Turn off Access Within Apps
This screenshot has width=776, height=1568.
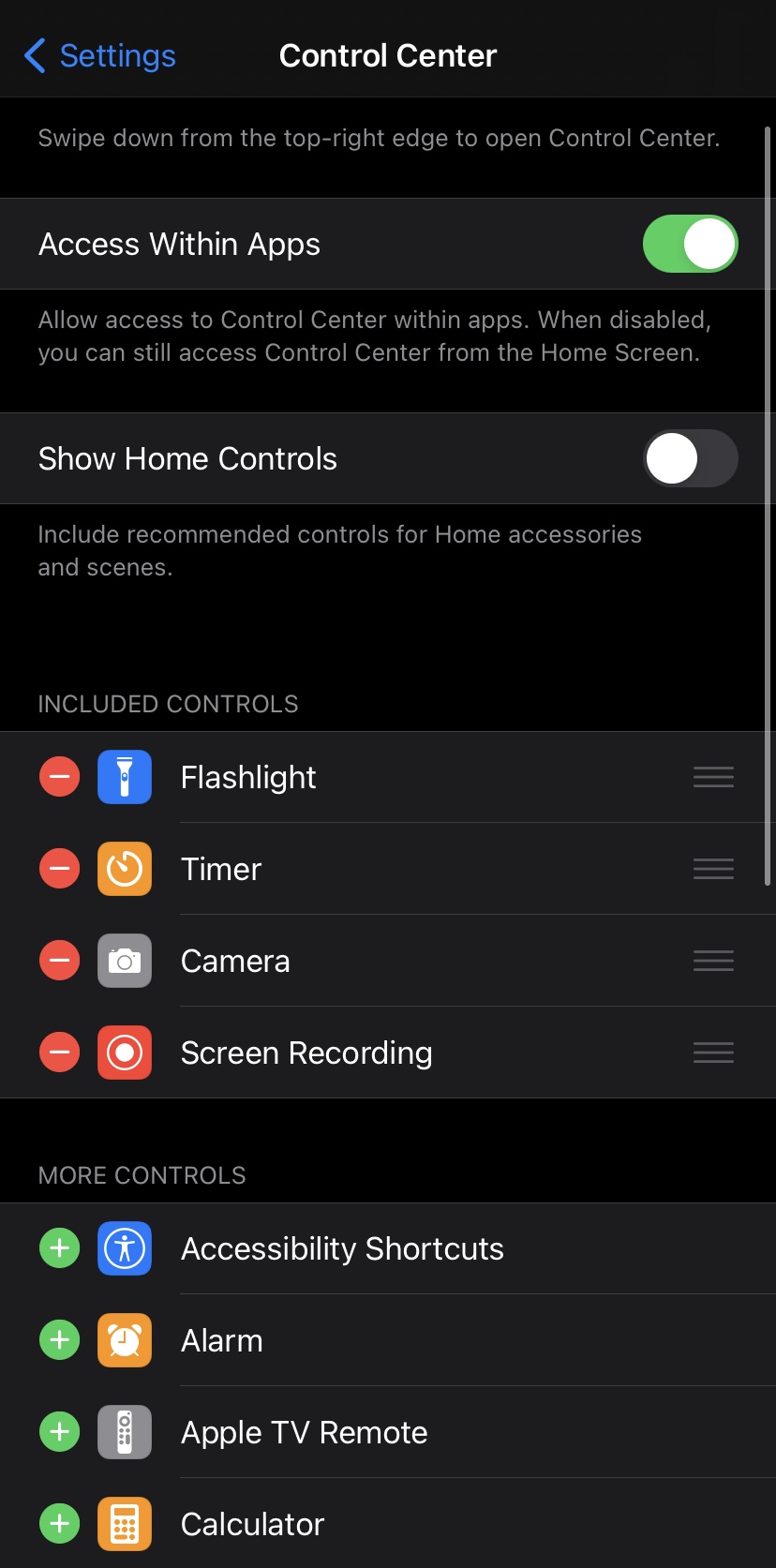(x=690, y=244)
